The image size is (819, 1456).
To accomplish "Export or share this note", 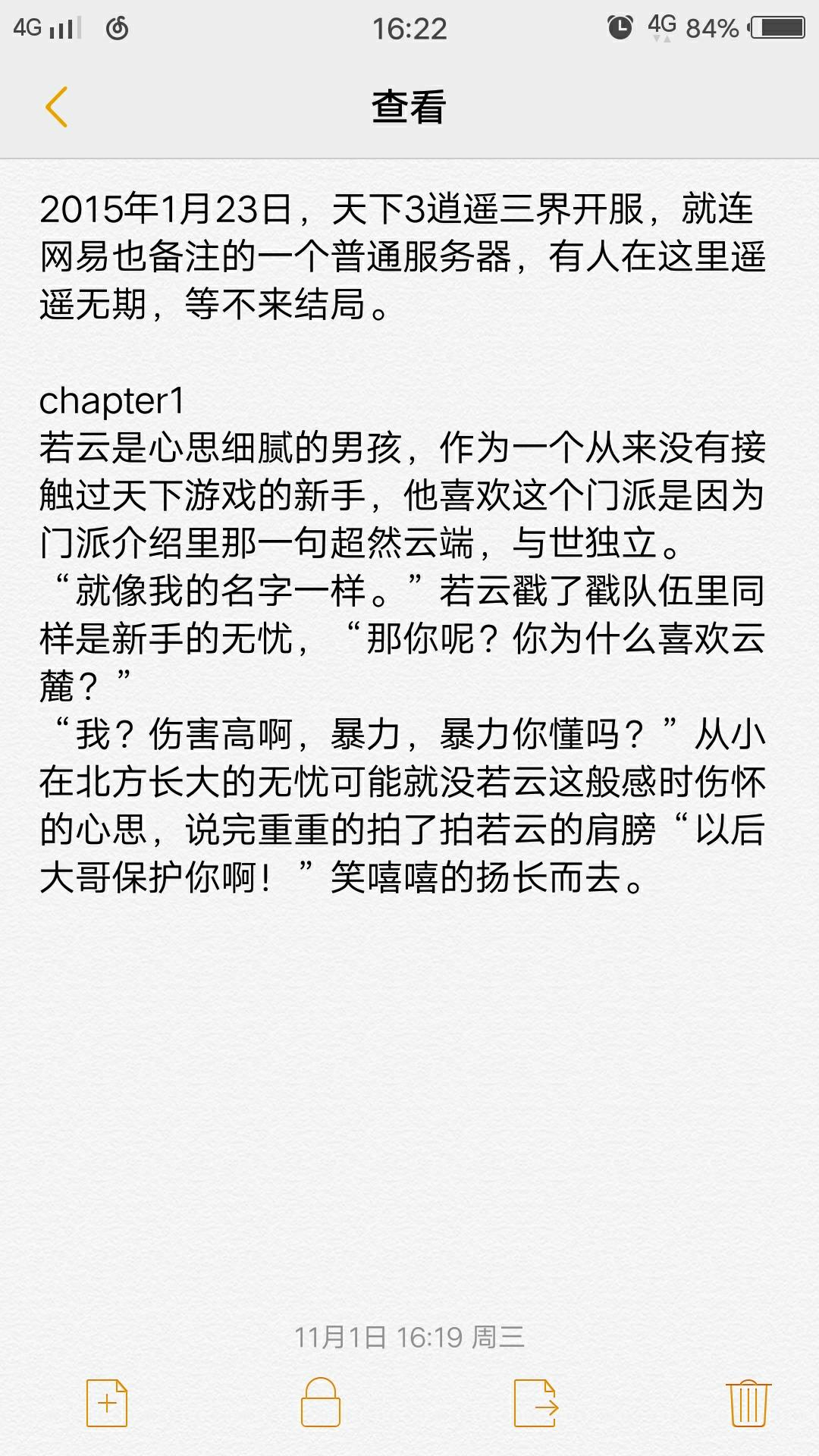I will pos(535,1403).
